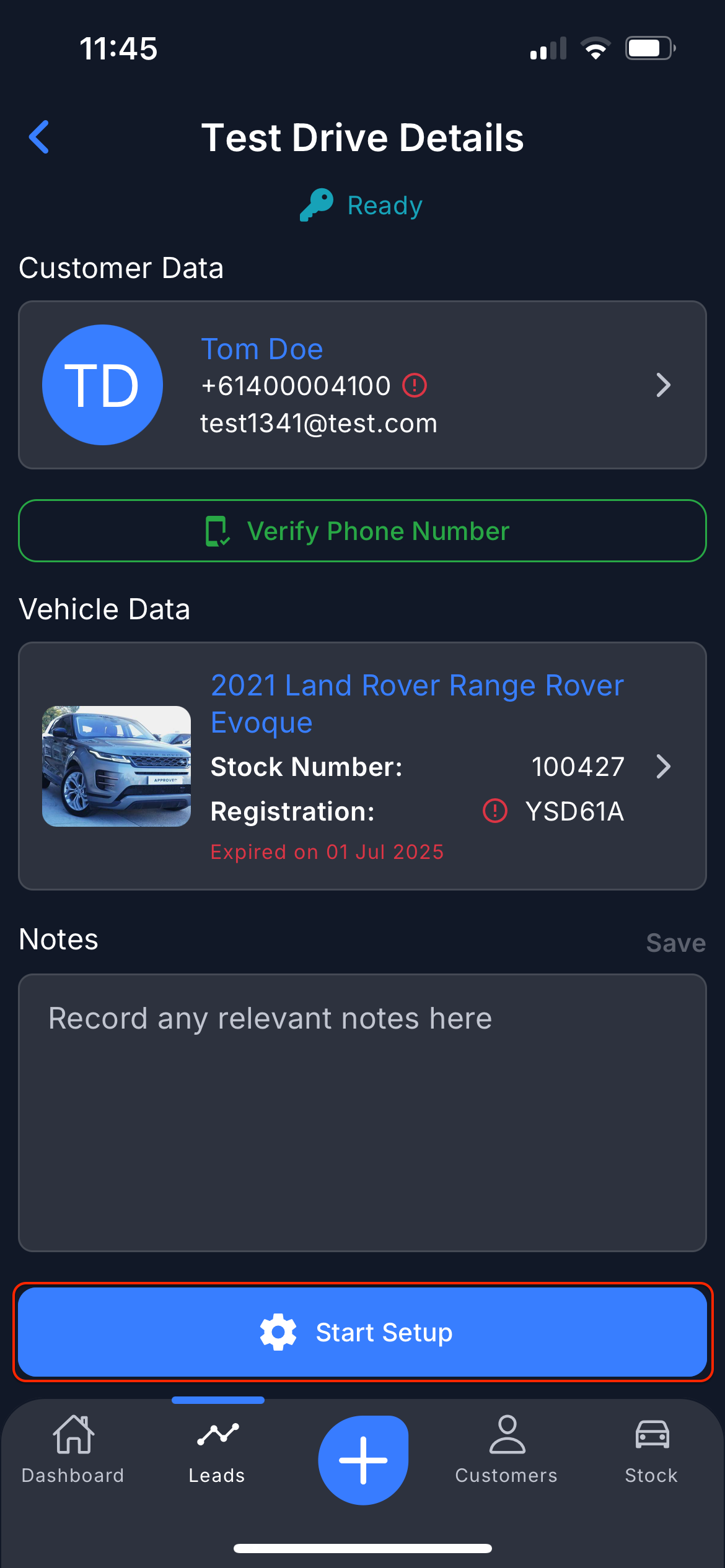Save the notes
The image size is (725, 1568).
pyautogui.click(x=675, y=943)
